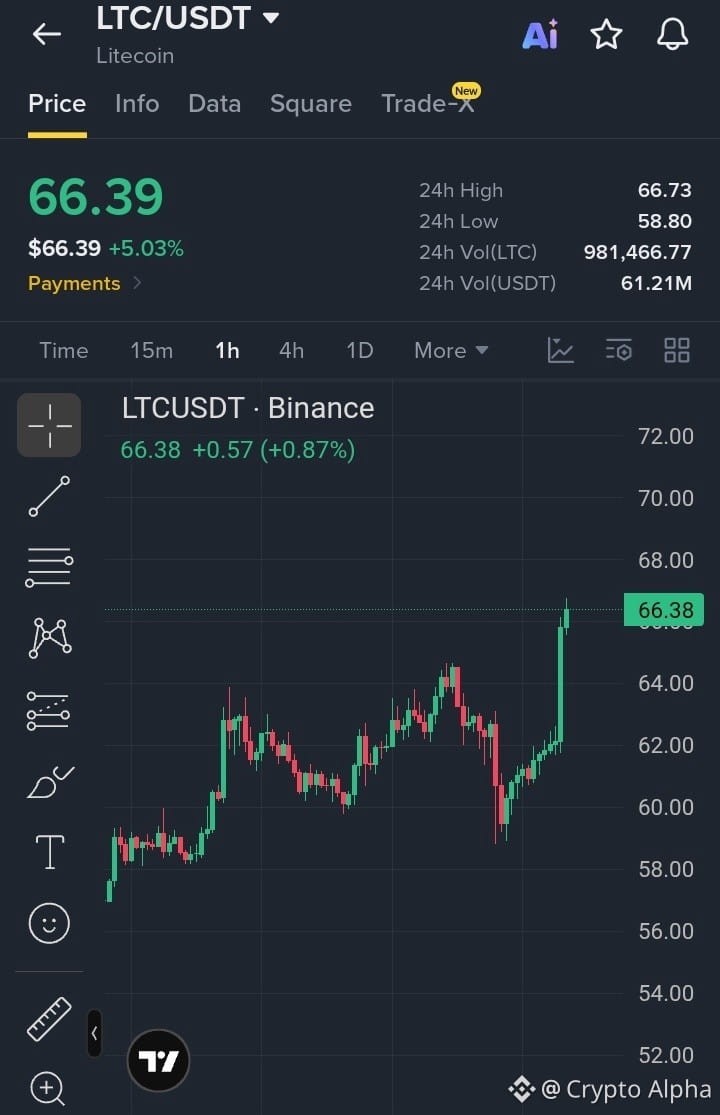
Task: Select the 1D chart interval
Action: pos(360,351)
